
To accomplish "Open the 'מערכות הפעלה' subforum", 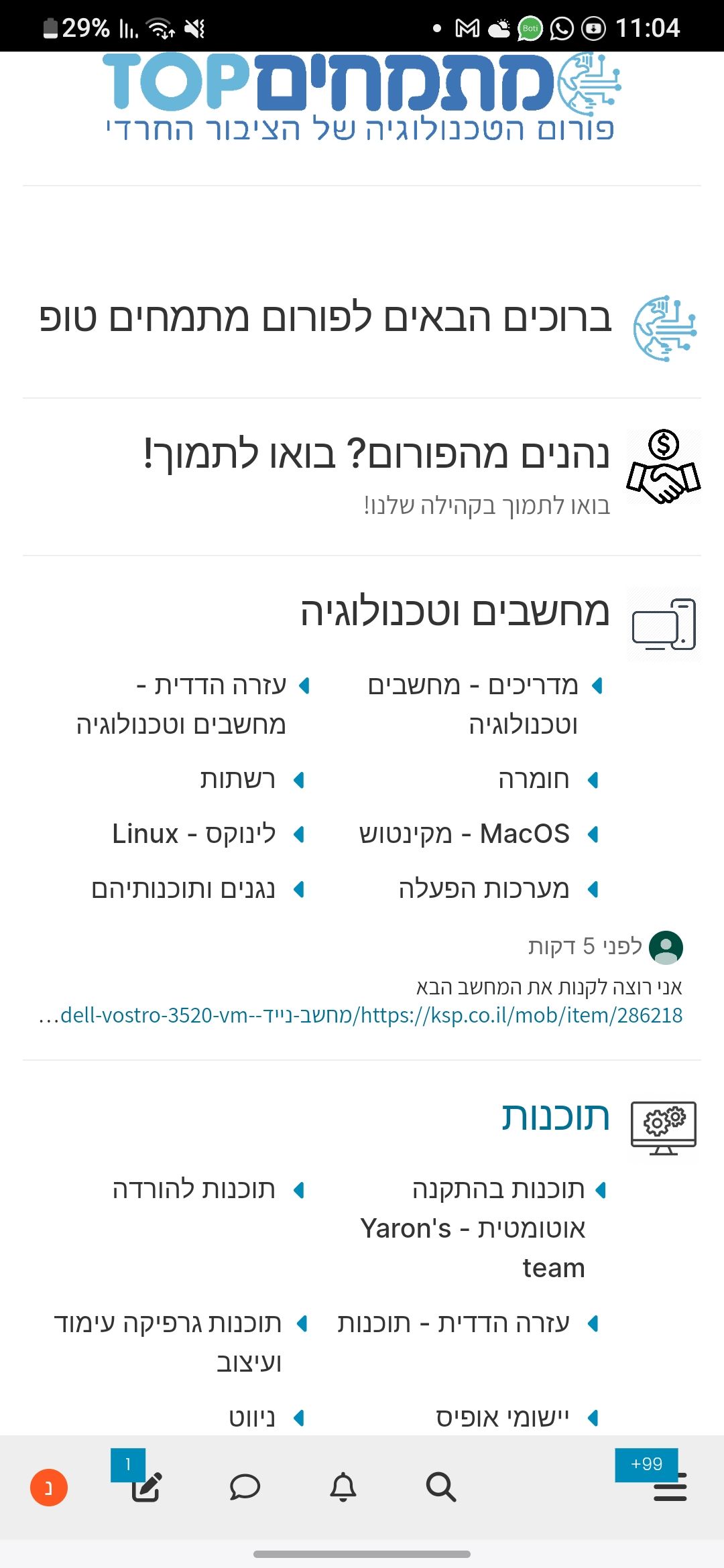I will (483, 889).
